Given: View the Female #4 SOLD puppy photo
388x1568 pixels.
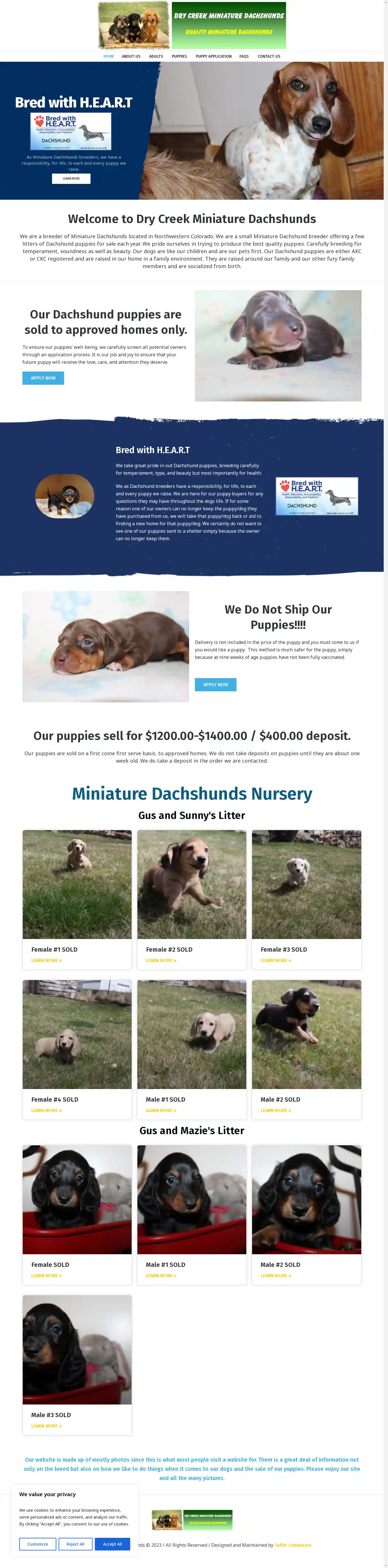Looking at the screenshot, I should 77,1034.
